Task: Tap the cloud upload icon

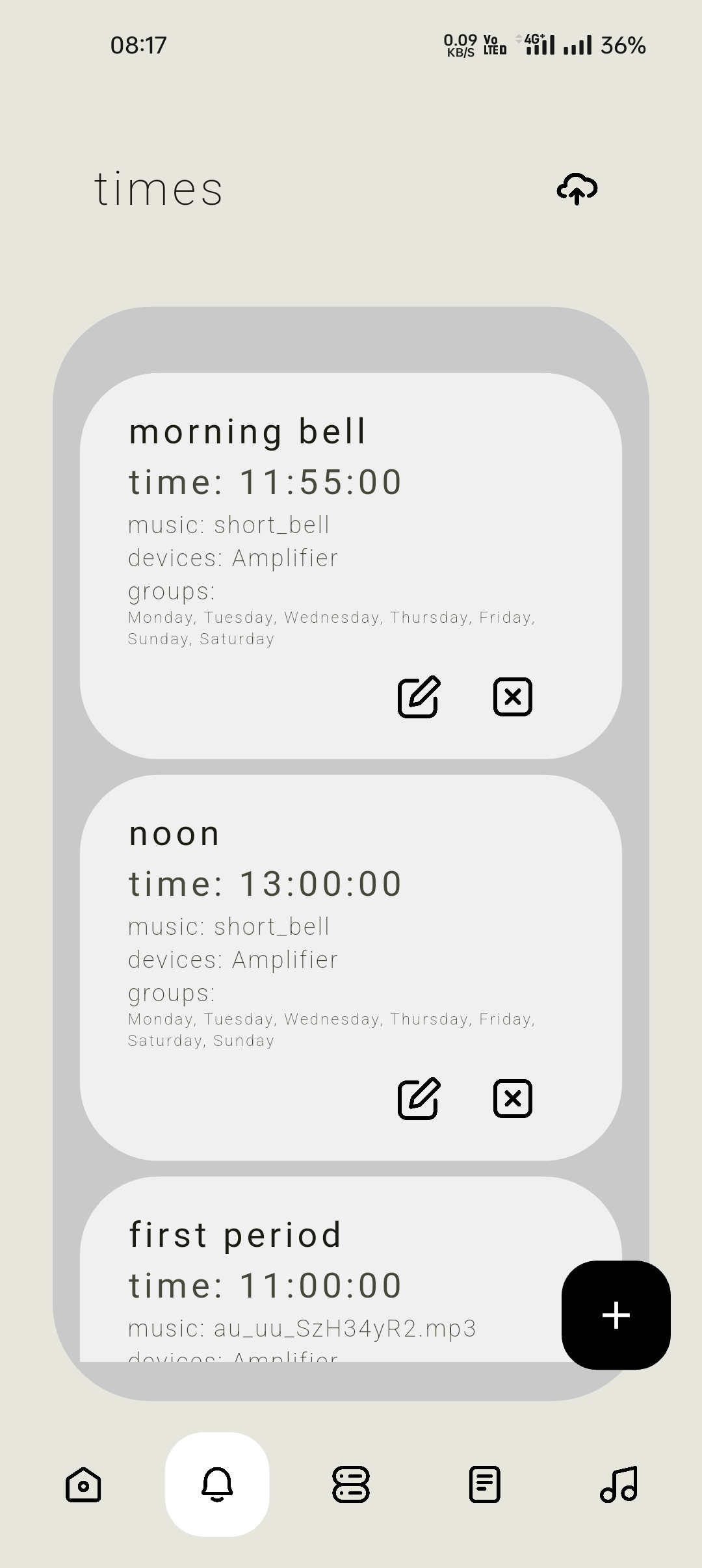Action: click(577, 189)
